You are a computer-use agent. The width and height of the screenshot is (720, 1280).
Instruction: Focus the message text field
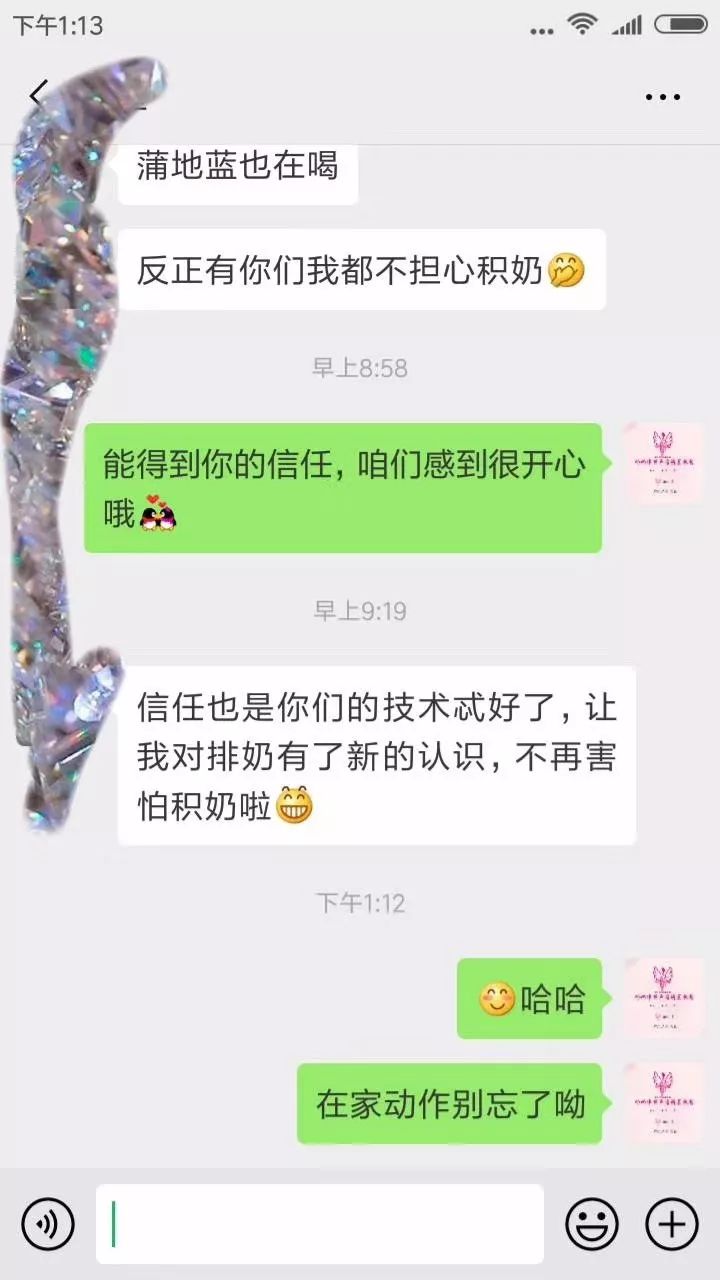(x=320, y=1224)
